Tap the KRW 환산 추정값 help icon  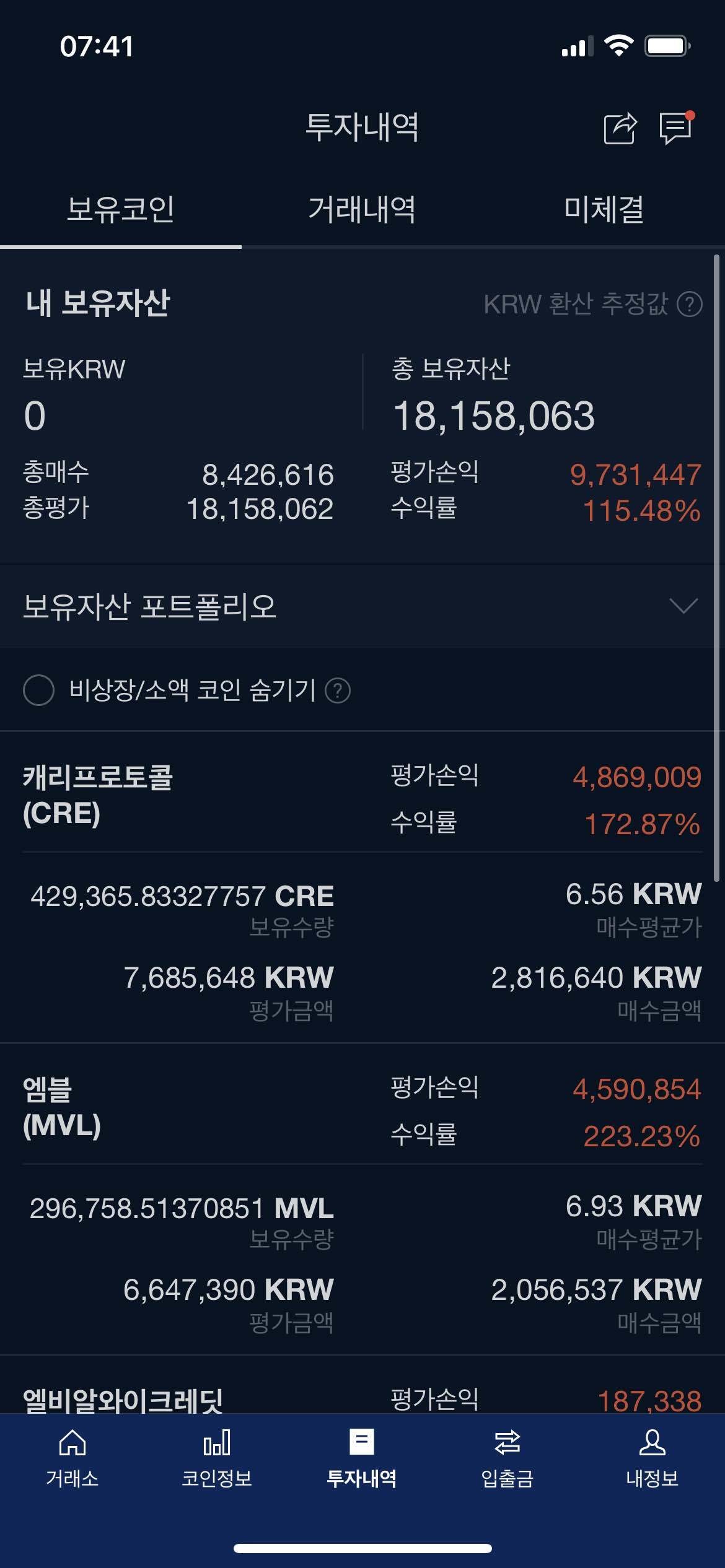coord(690,305)
